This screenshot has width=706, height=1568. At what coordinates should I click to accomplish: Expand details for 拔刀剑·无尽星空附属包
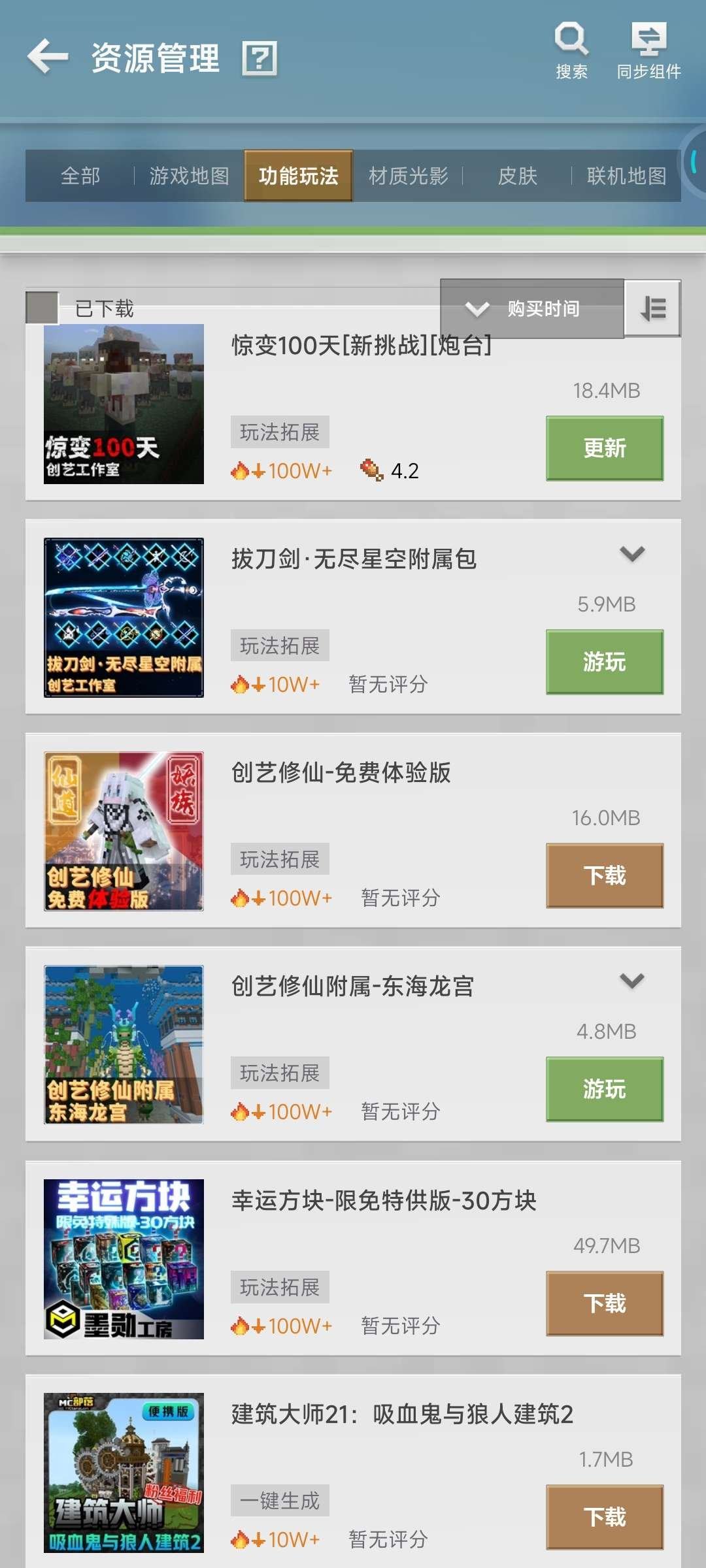(x=631, y=553)
